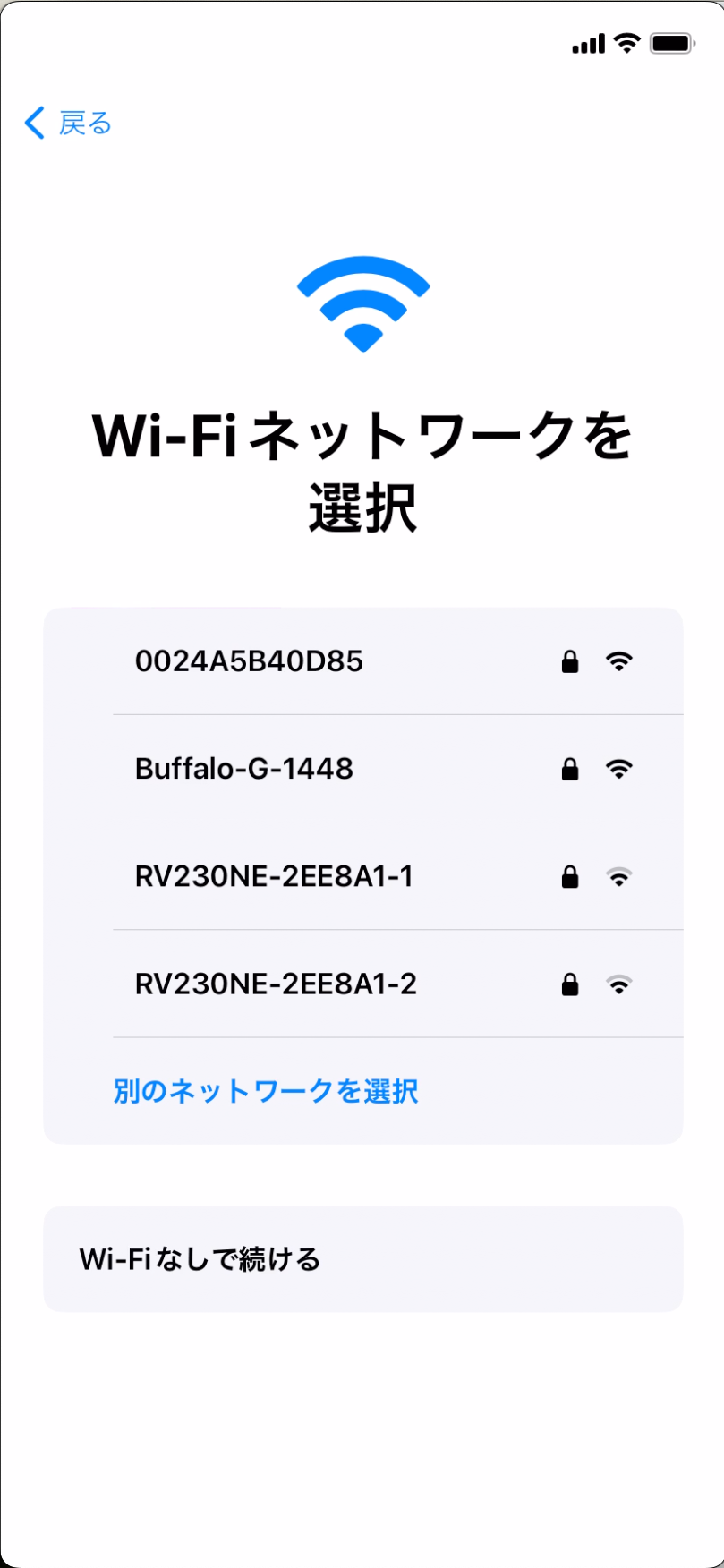Image resolution: width=724 pixels, height=1568 pixels.
Task: Go back with the 戻る button
Action: [69, 123]
